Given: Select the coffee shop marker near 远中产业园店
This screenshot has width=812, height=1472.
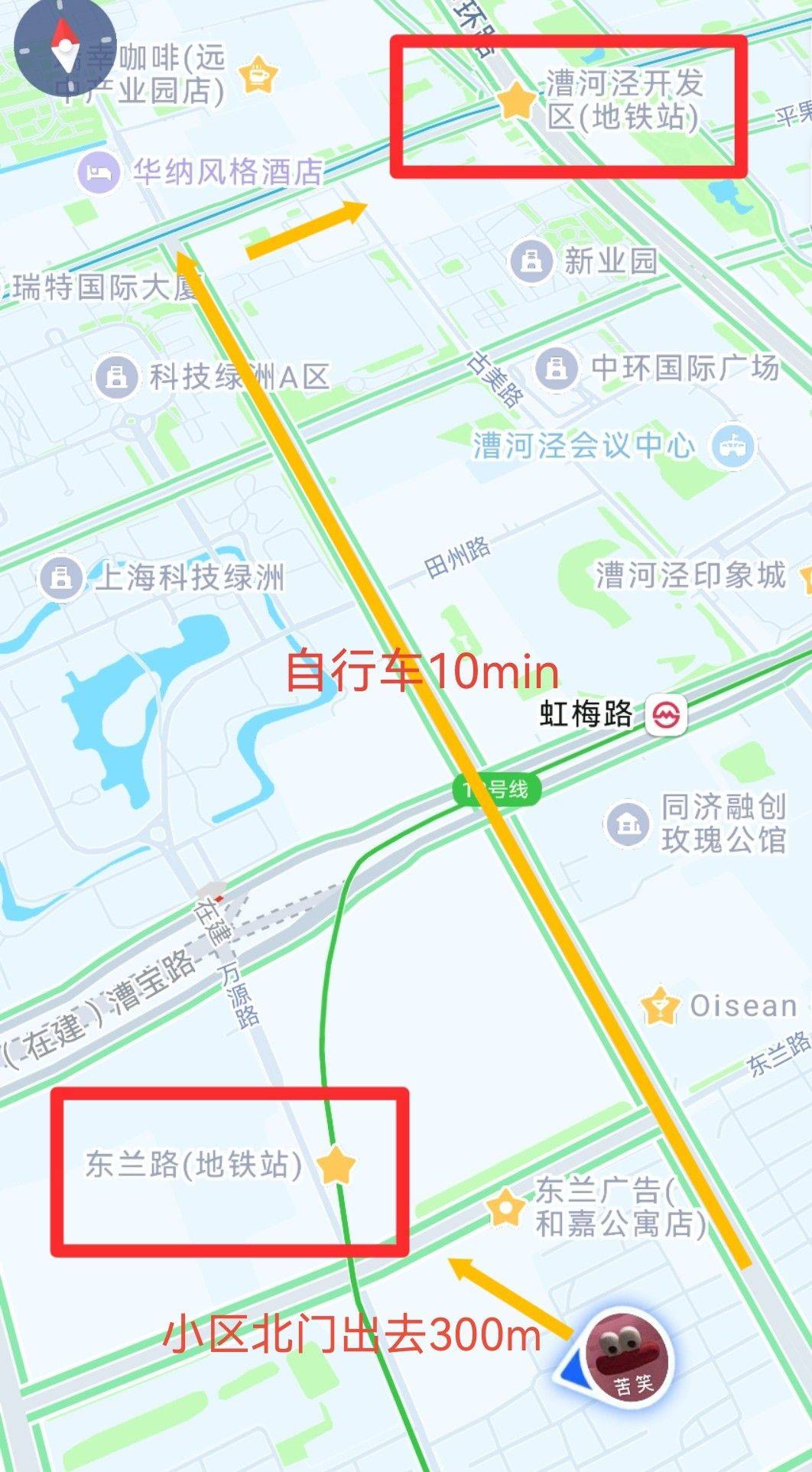Looking at the screenshot, I should click(x=258, y=74).
